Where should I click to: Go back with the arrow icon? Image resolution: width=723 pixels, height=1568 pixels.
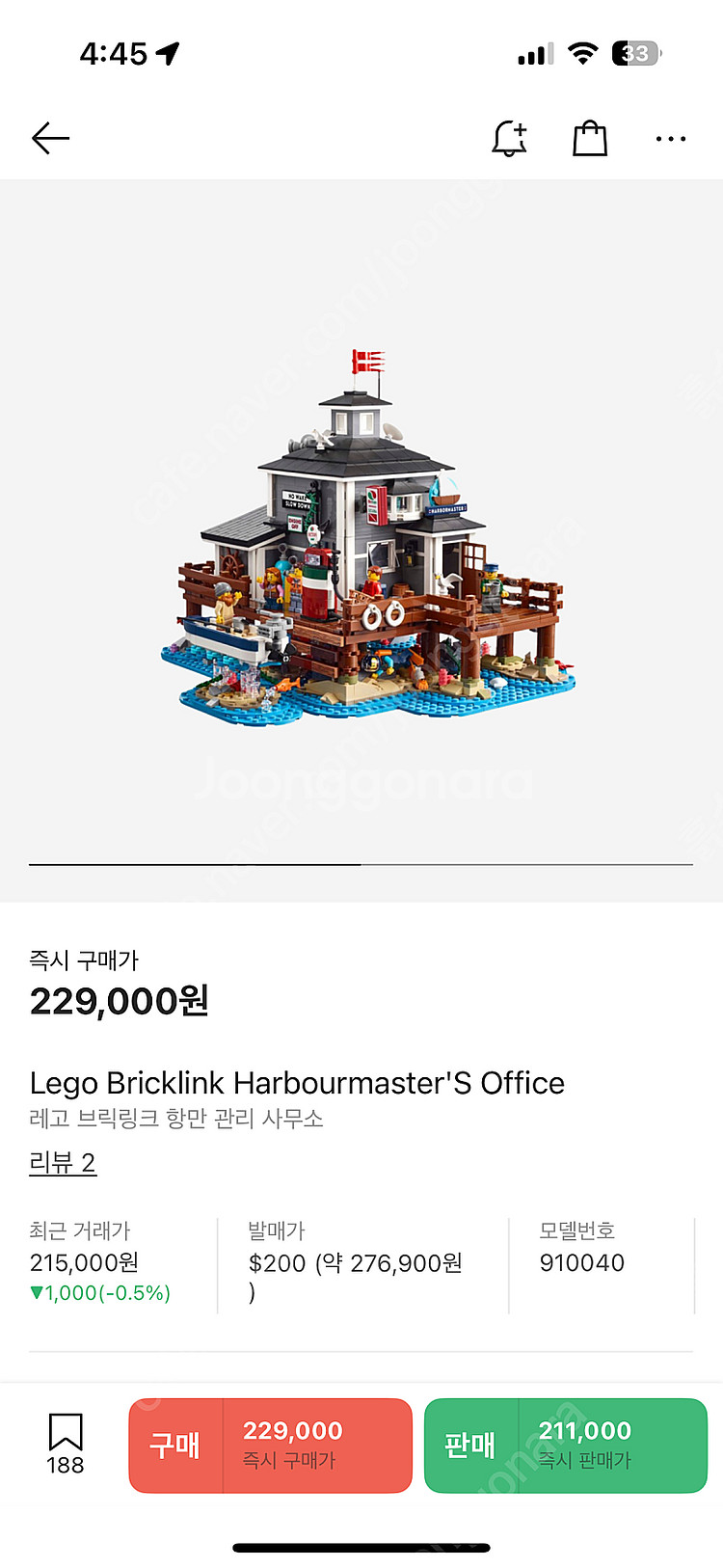pos(50,139)
